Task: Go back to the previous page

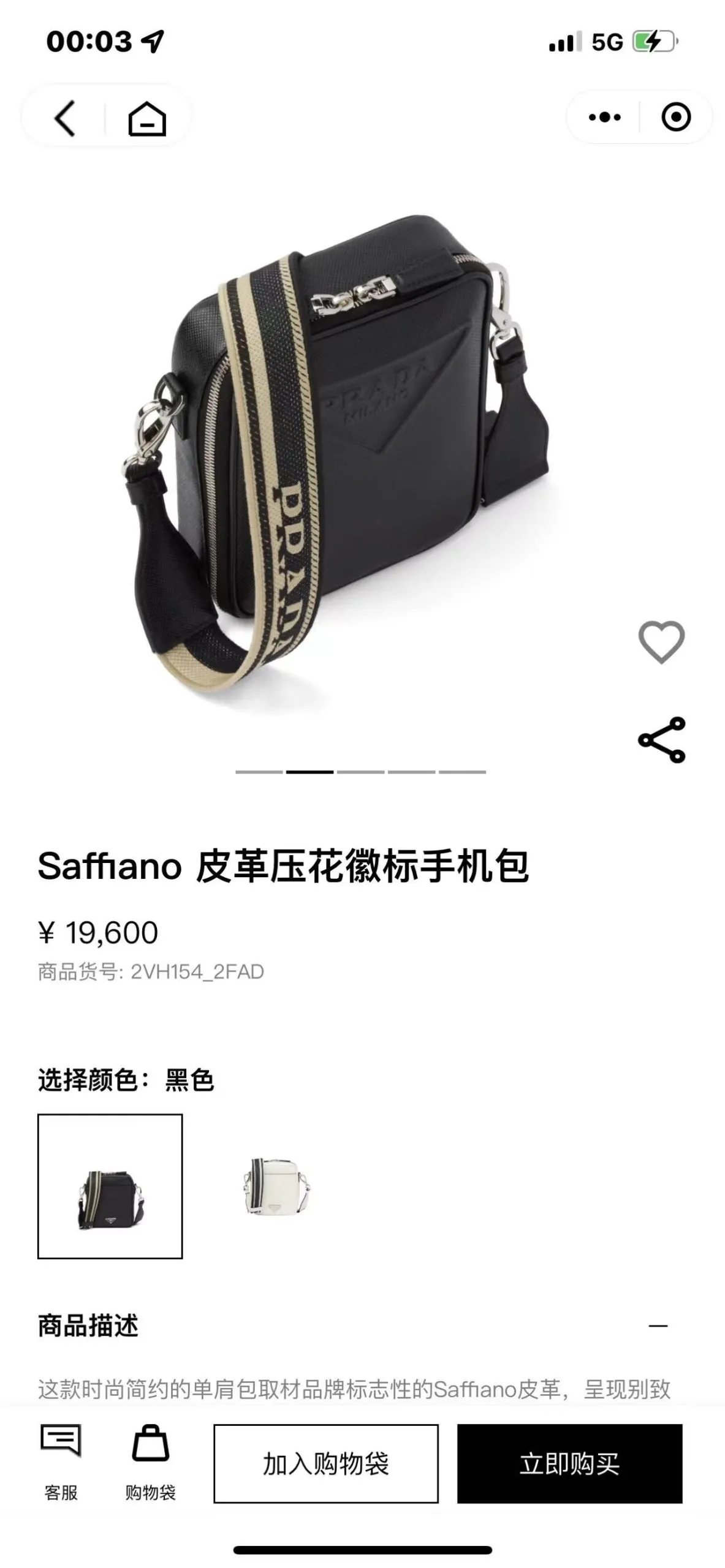Action: click(65, 118)
